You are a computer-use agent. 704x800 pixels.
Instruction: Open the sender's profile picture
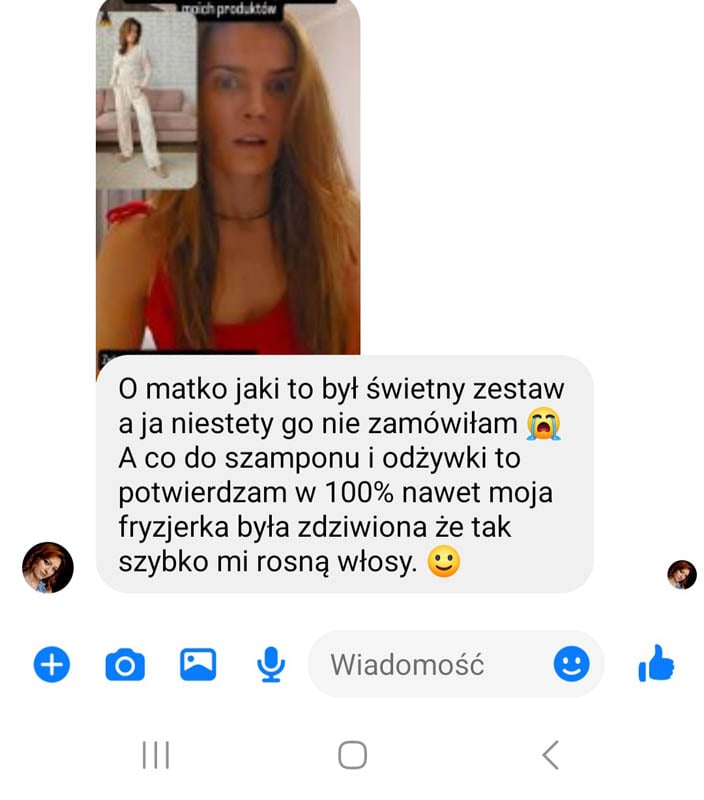(x=47, y=568)
